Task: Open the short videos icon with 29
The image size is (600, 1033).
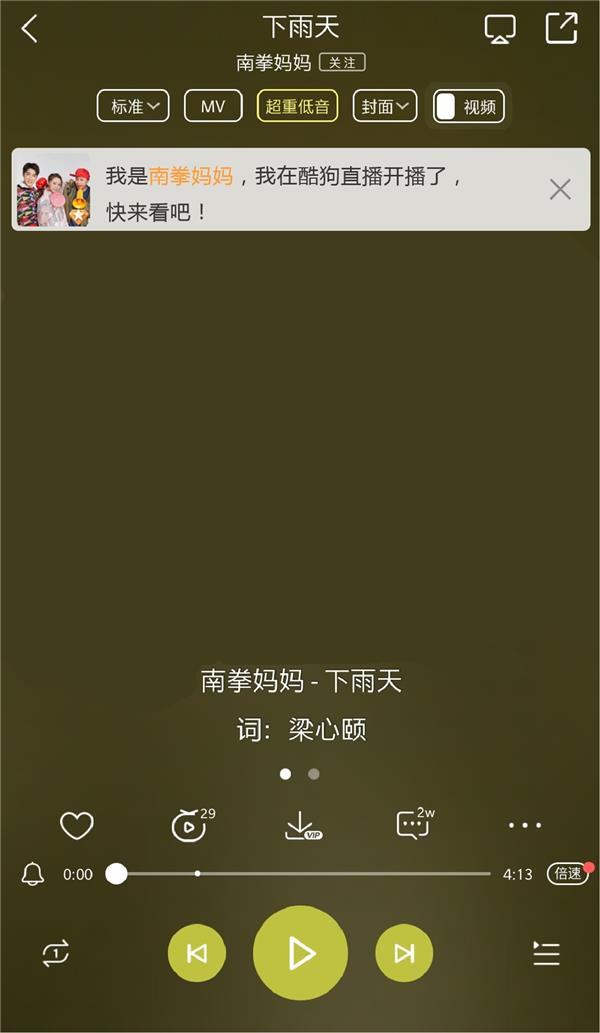Action: pyautogui.click(x=189, y=826)
